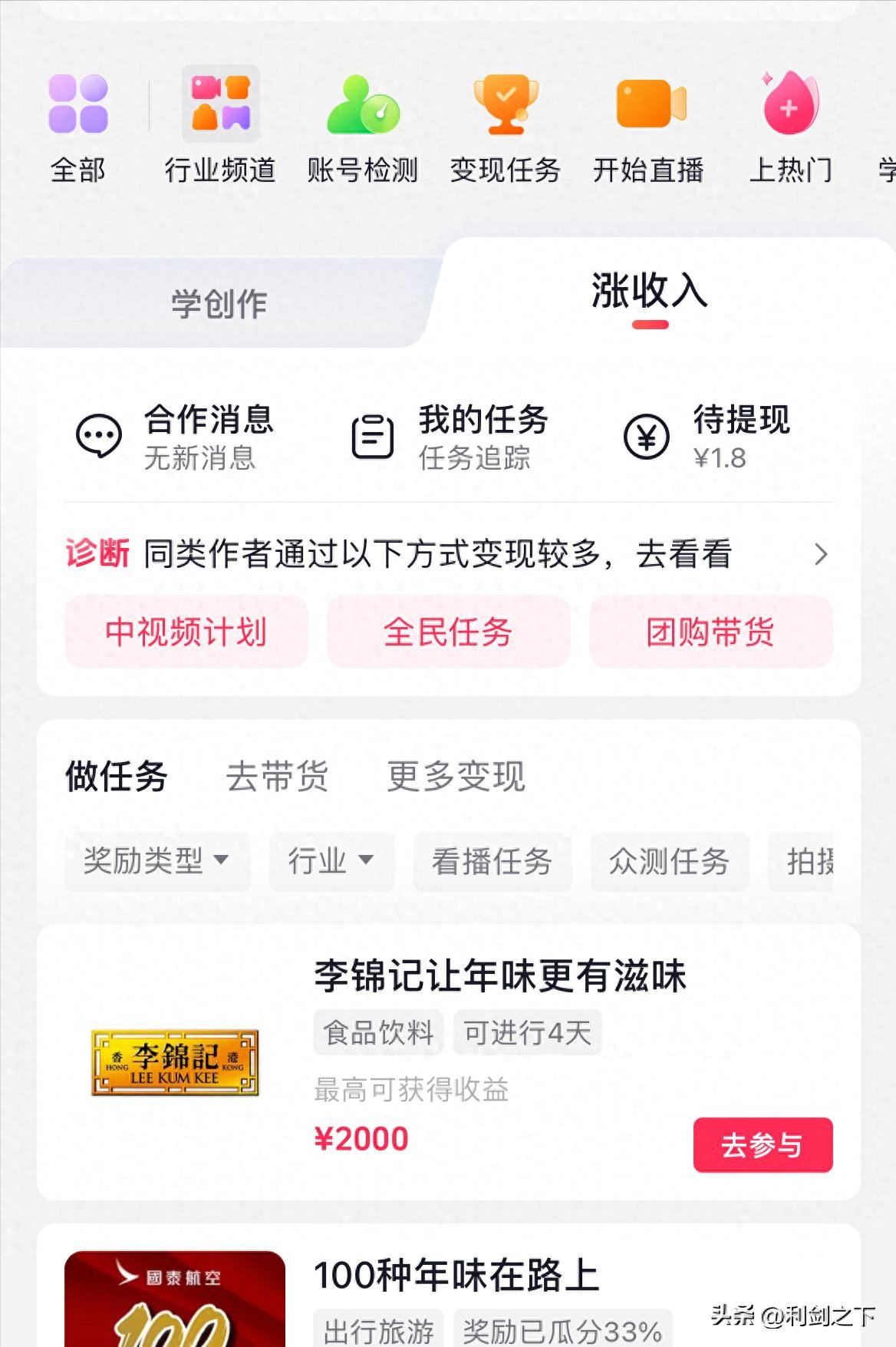This screenshot has height=1347, width=896.
Task: Expand 奖励类型 filter dropdown
Action: tap(156, 860)
